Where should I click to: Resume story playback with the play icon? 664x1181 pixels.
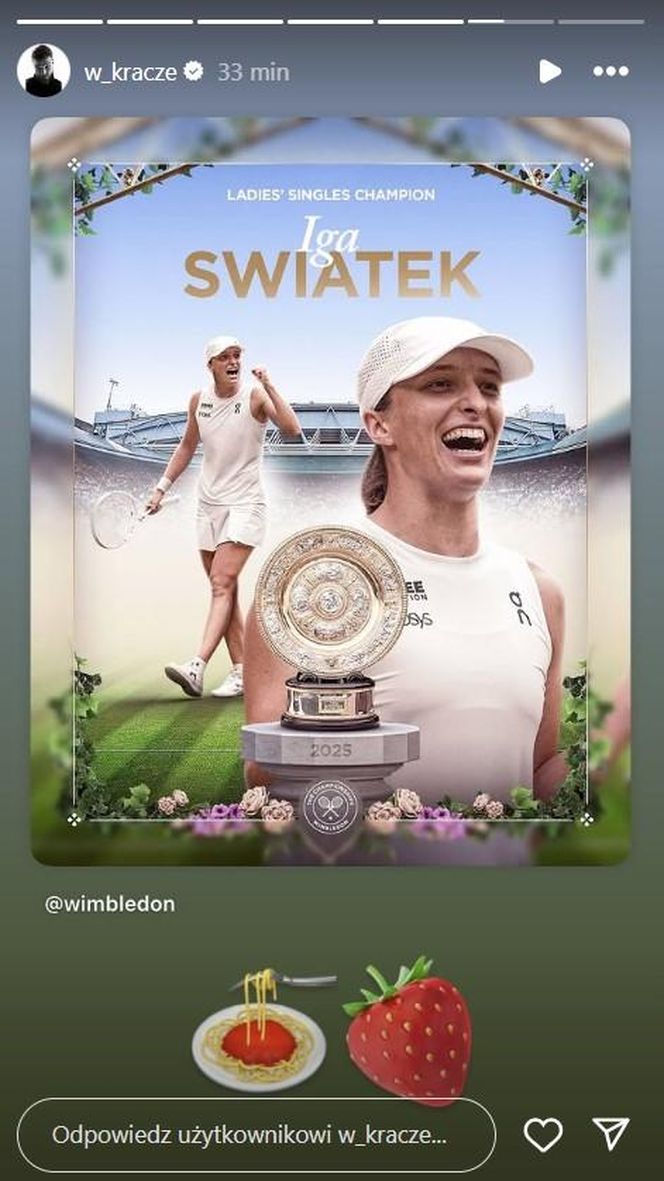(549, 71)
